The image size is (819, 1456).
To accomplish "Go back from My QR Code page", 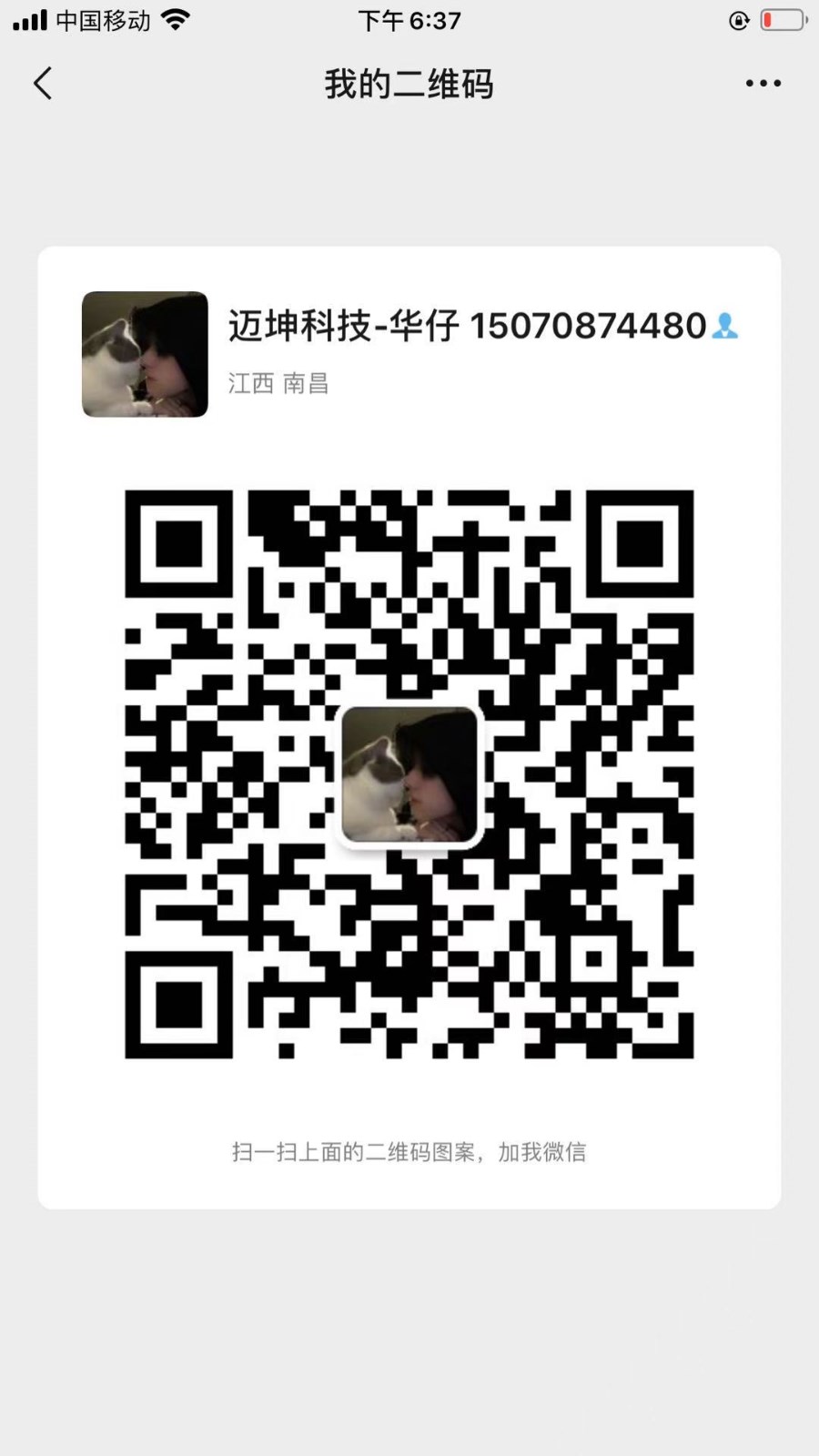I will [43, 84].
